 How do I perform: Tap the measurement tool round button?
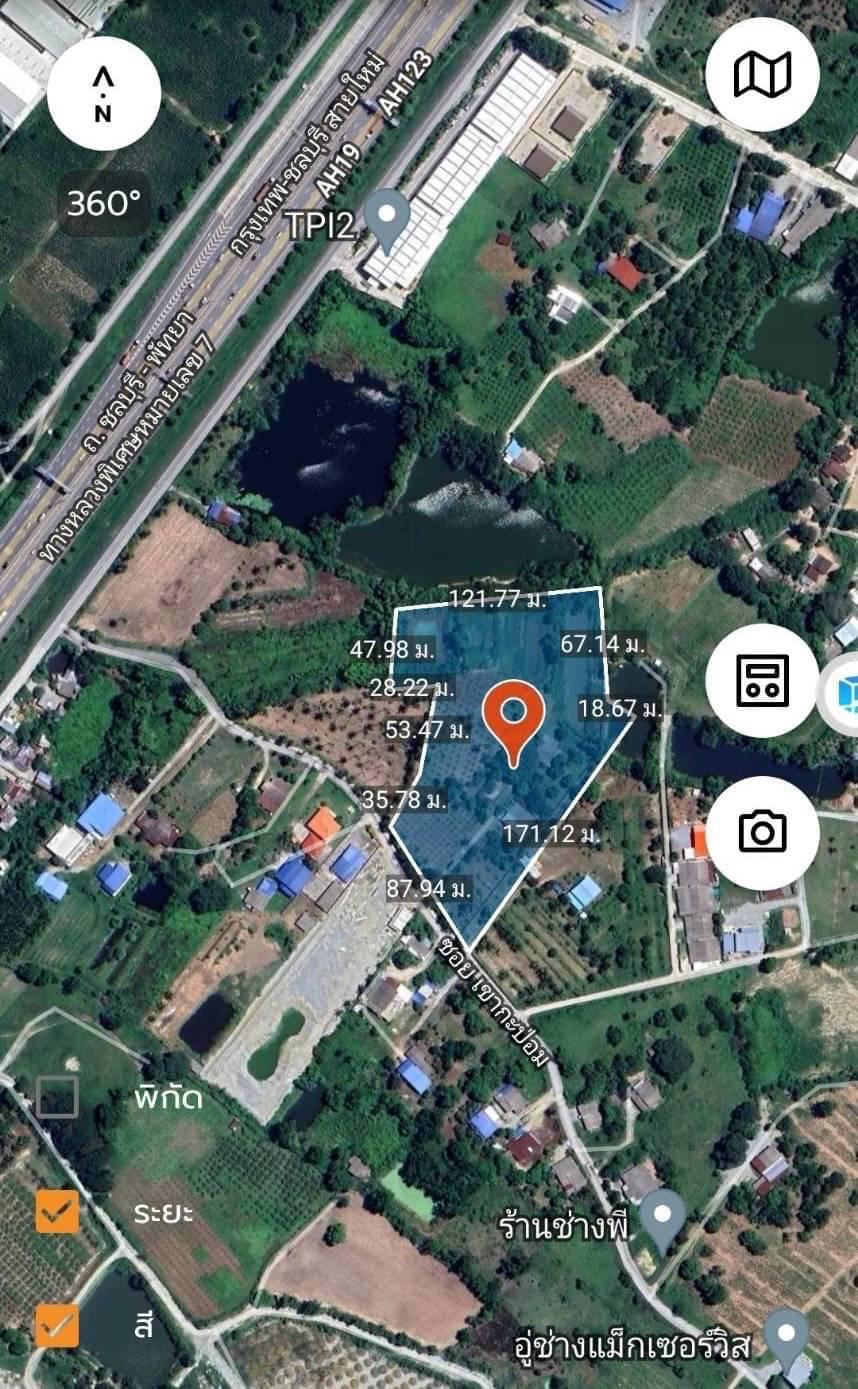[x=762, y=681]
